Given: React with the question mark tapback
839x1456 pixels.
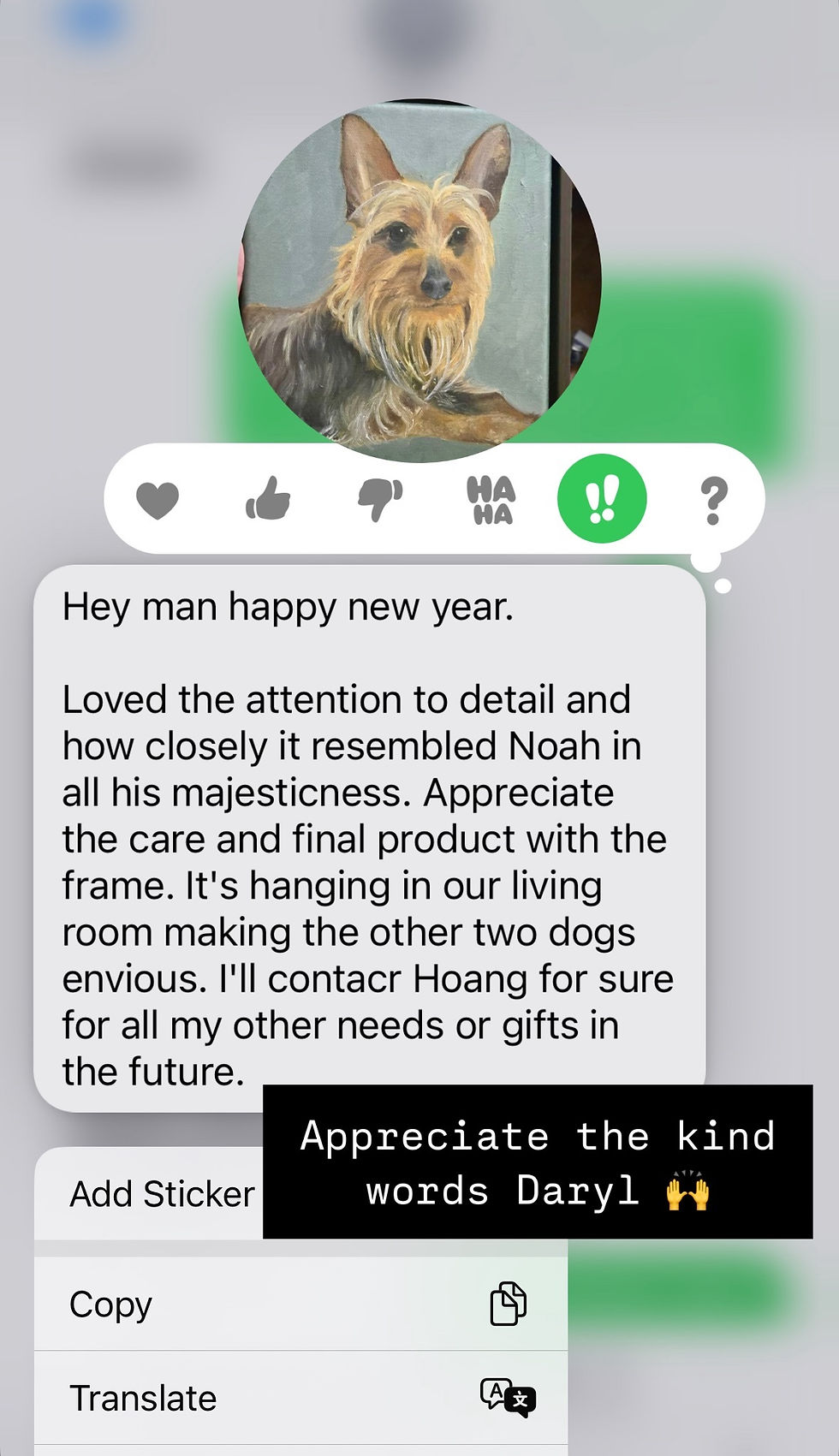Looking at the screenshot, I should (x=713, y=501).
